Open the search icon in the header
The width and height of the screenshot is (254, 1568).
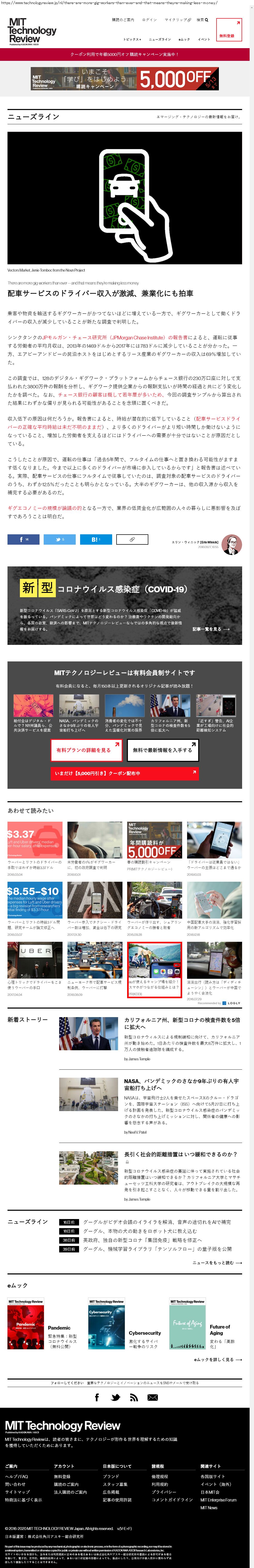click(x=202, y=19)
